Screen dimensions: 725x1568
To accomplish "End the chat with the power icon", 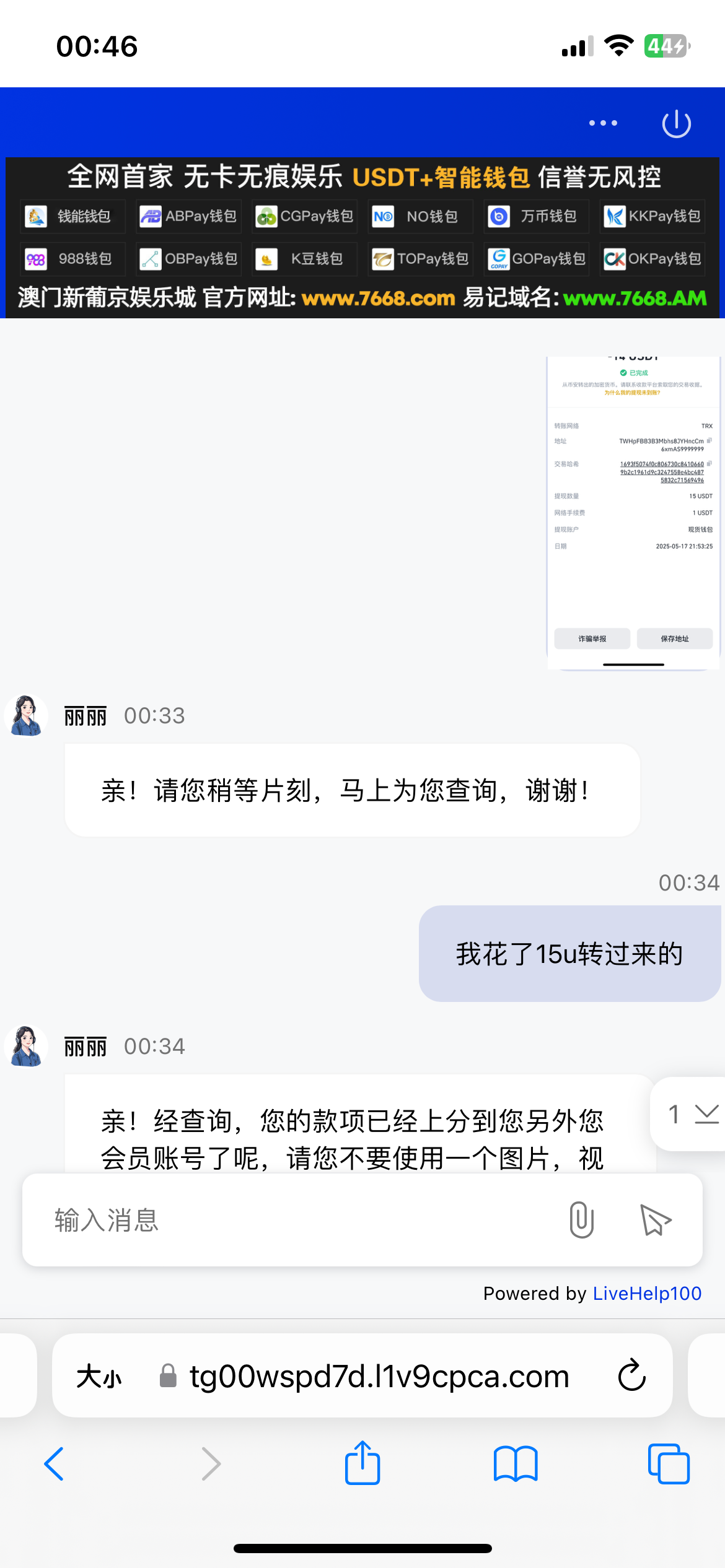I will 675,122.
